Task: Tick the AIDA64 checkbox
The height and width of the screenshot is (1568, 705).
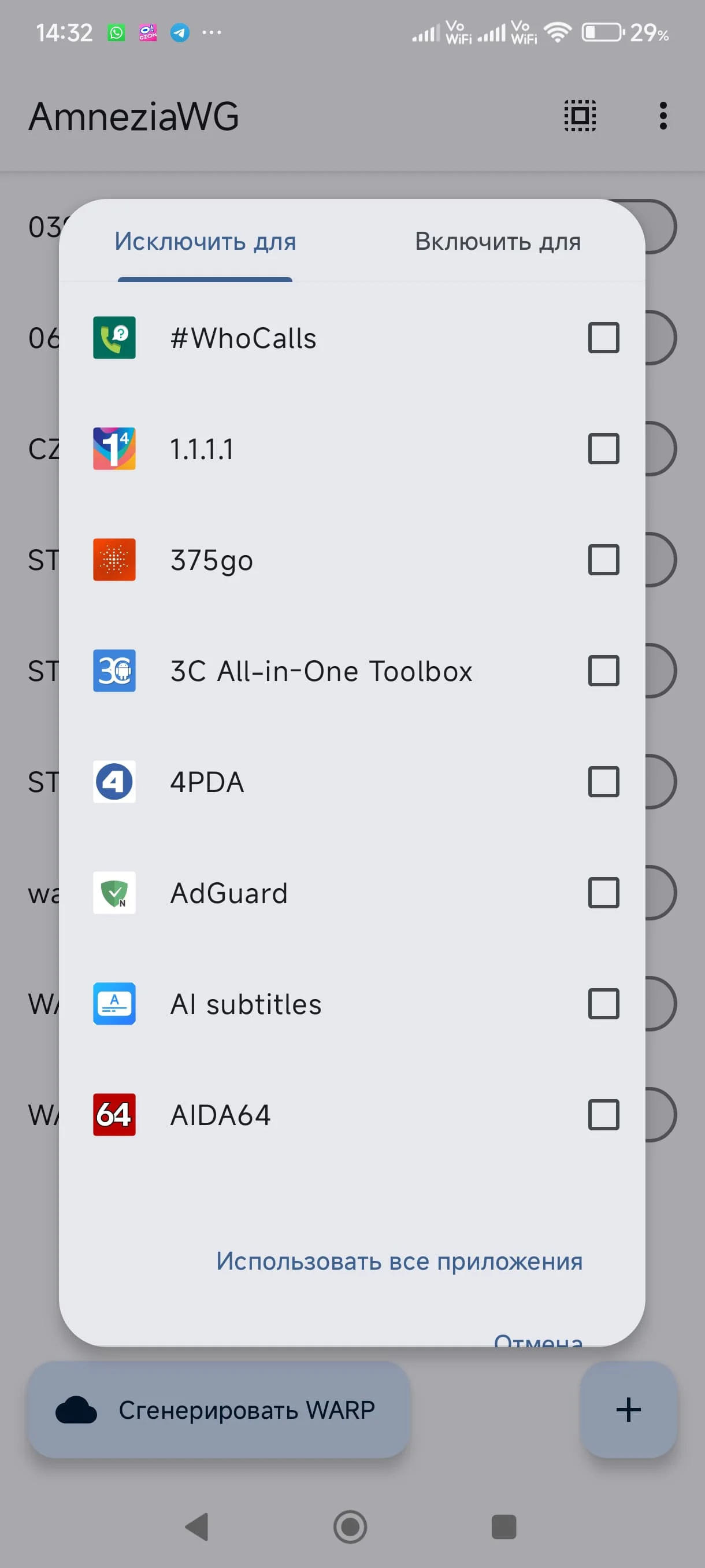Action: pyautogui.click(x=603, y=1115)
